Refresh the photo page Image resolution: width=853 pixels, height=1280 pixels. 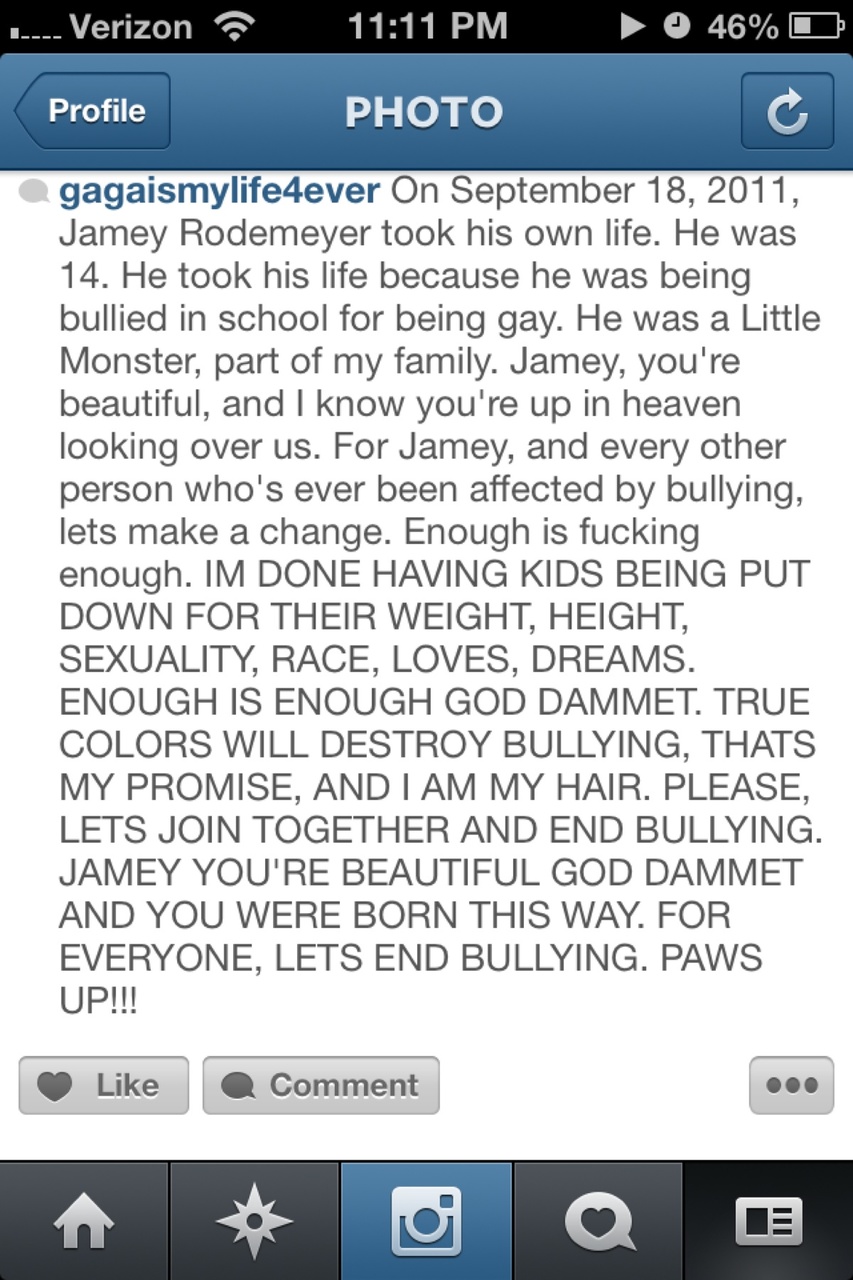click(x=787, y=111)
